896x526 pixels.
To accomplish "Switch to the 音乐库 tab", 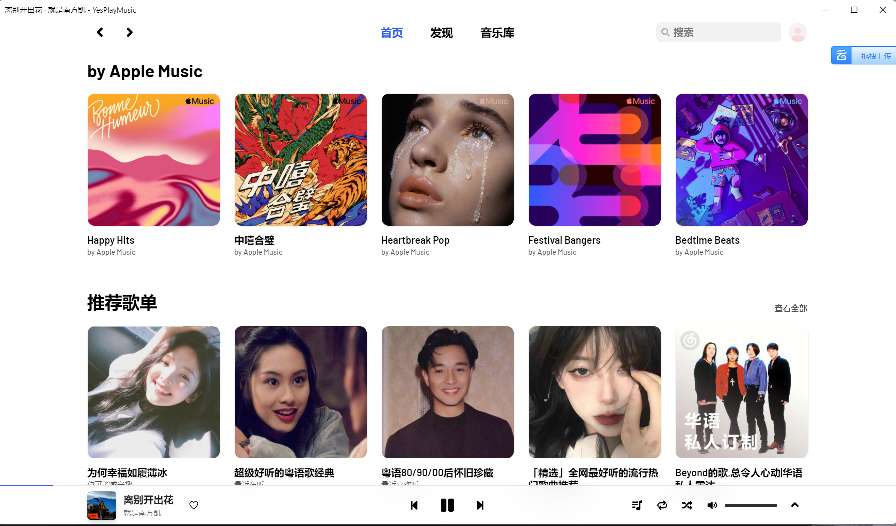I will click(497, 33).
